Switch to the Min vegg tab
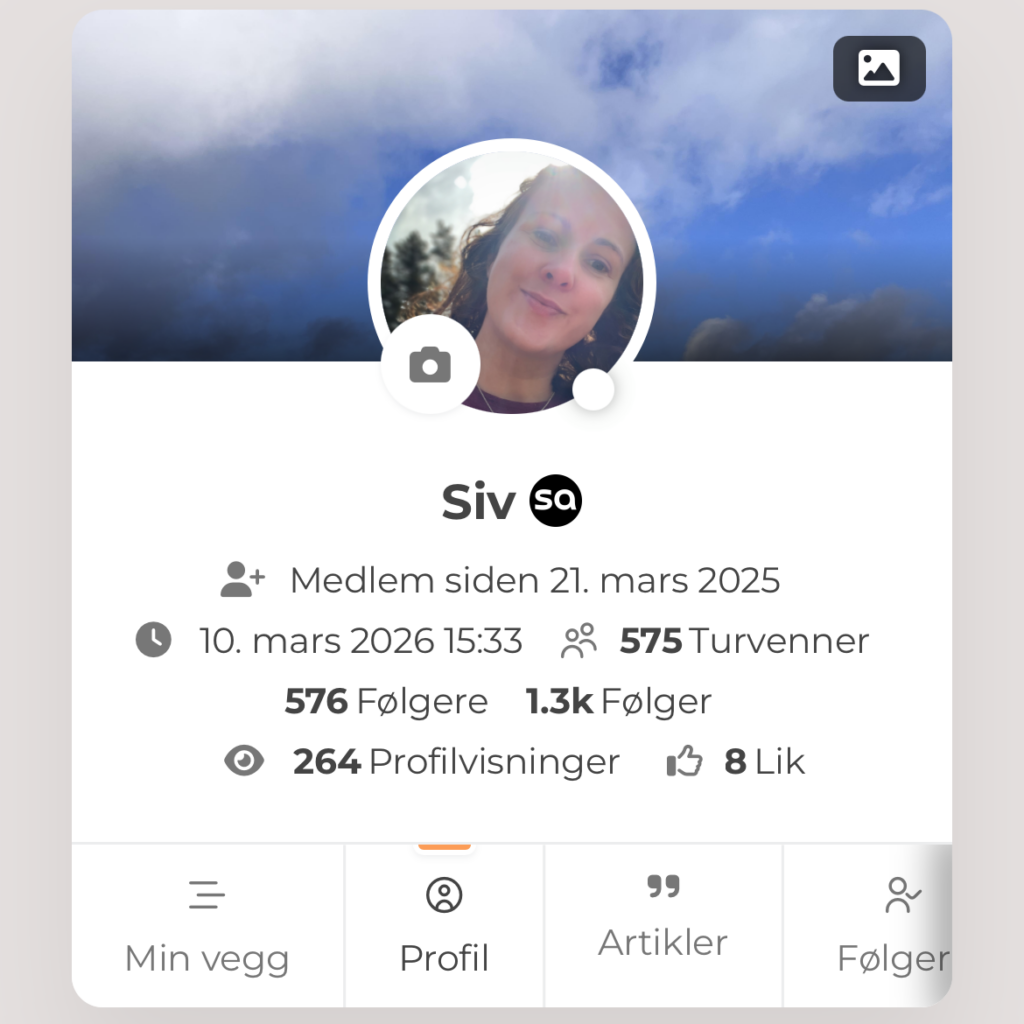1024x1024 pixels. pos(207,926)
